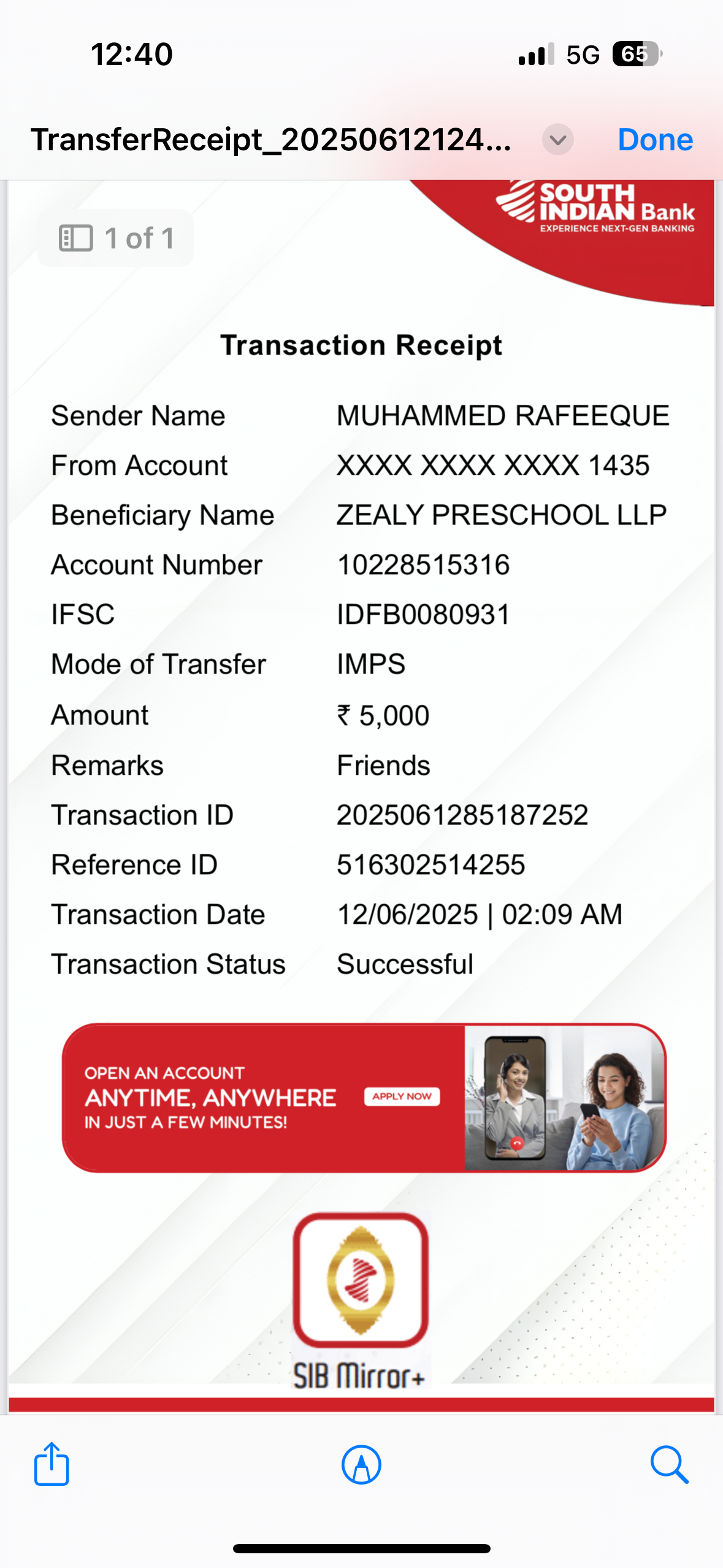Open the markup pen tool
The height and width of the screenshot is (1568, 723).
(361, 1465)
